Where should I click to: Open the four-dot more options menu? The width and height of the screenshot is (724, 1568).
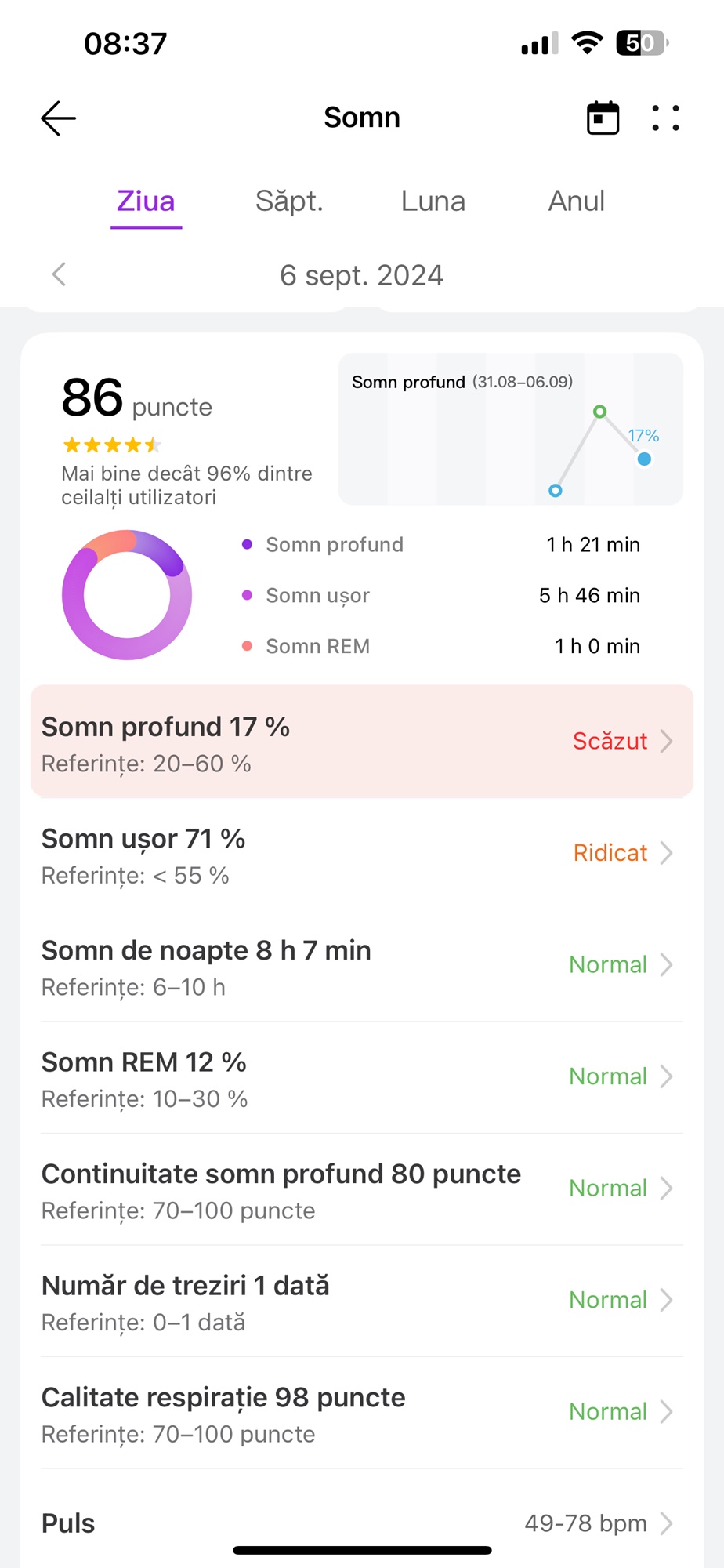665,118
